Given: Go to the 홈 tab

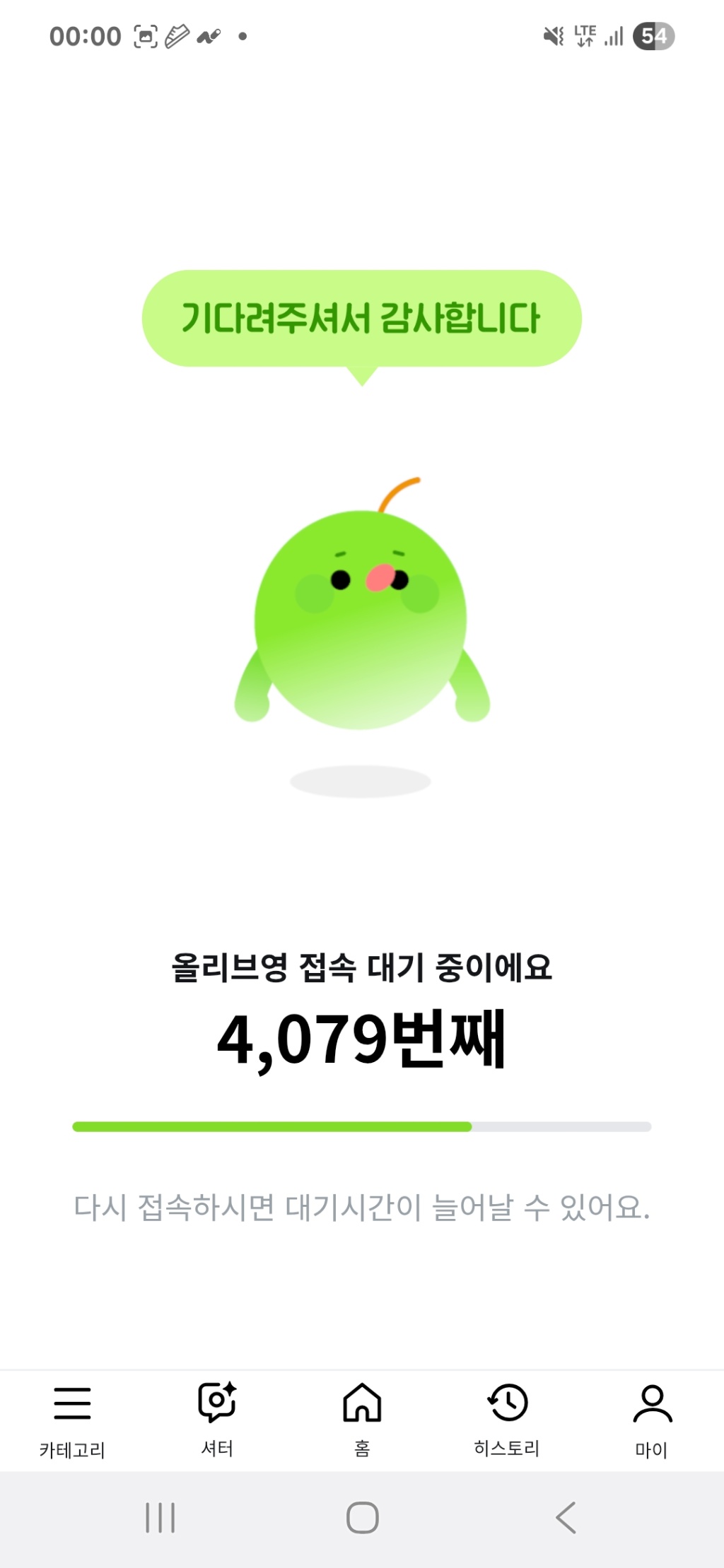Looking at the screenshot, I should [362, 1417].
